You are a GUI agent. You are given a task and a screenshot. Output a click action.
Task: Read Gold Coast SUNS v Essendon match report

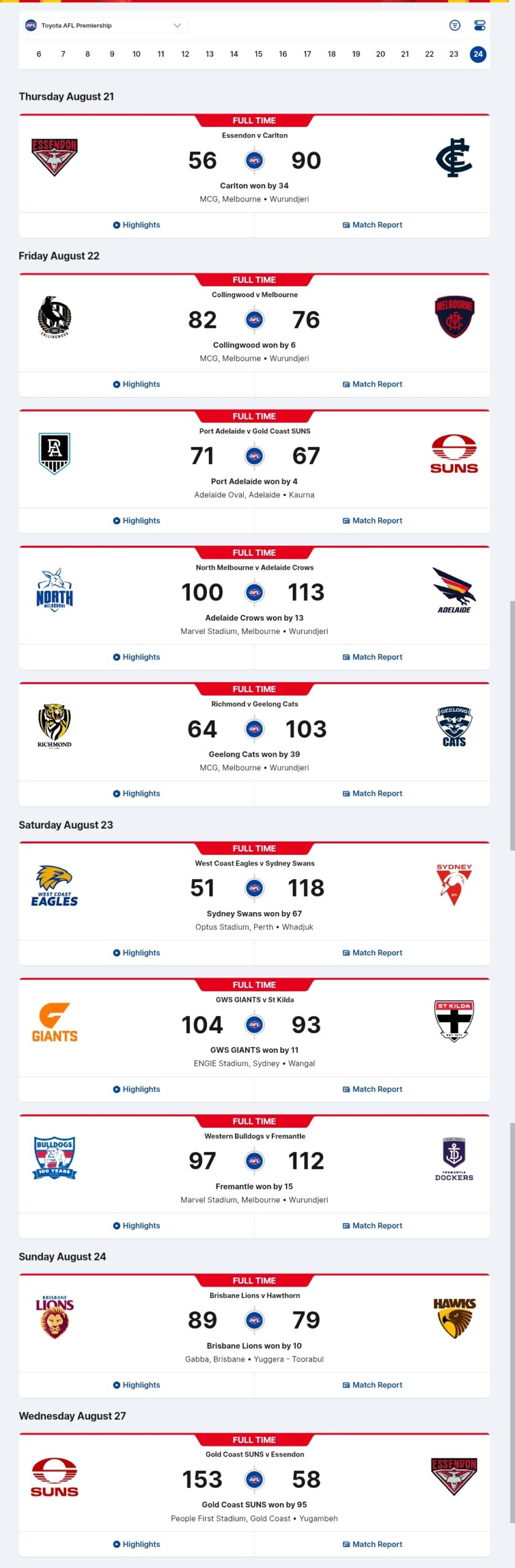click(x=372, y=1544)
